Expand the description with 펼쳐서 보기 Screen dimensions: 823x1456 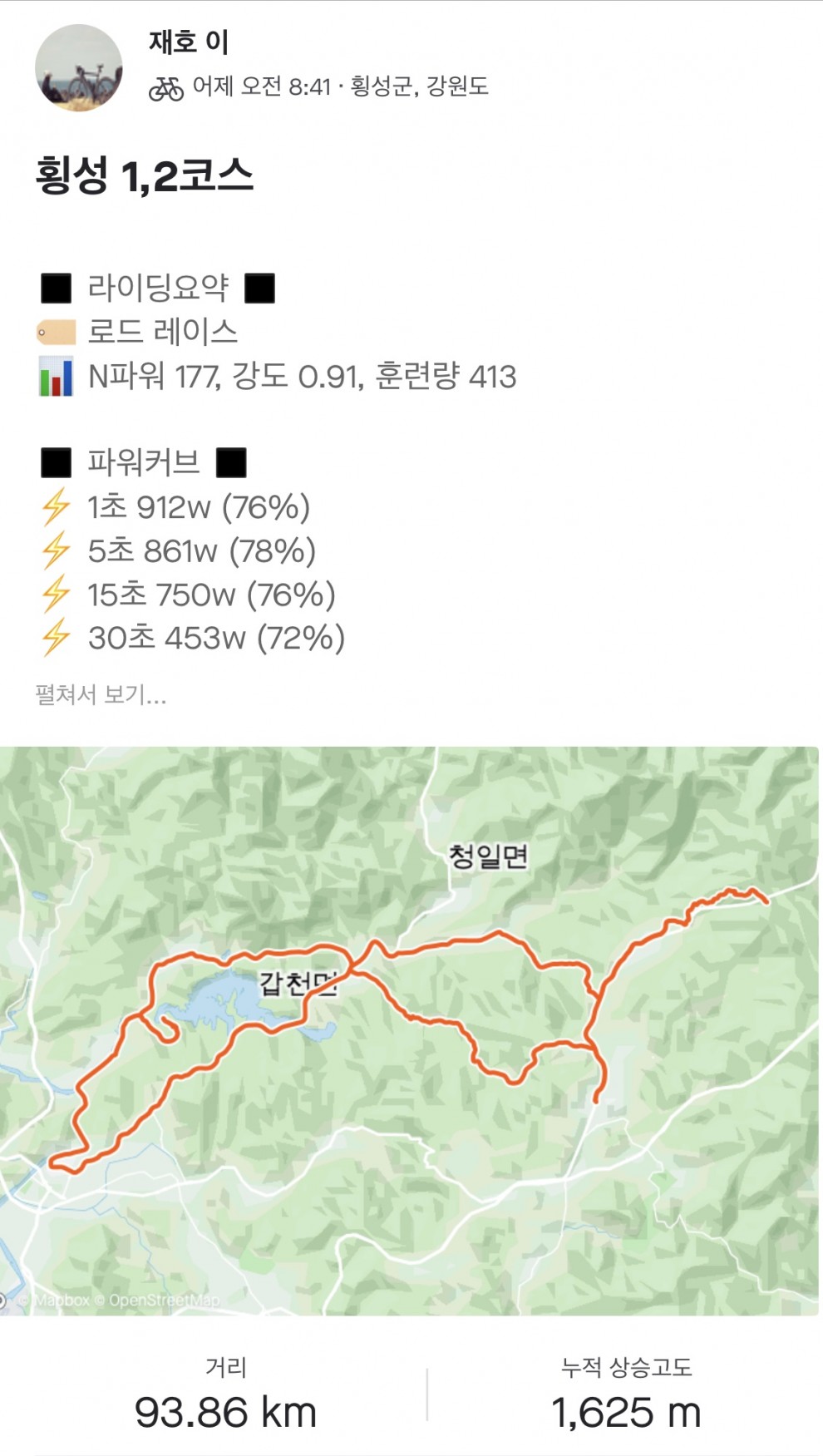[x=101, y=694]
